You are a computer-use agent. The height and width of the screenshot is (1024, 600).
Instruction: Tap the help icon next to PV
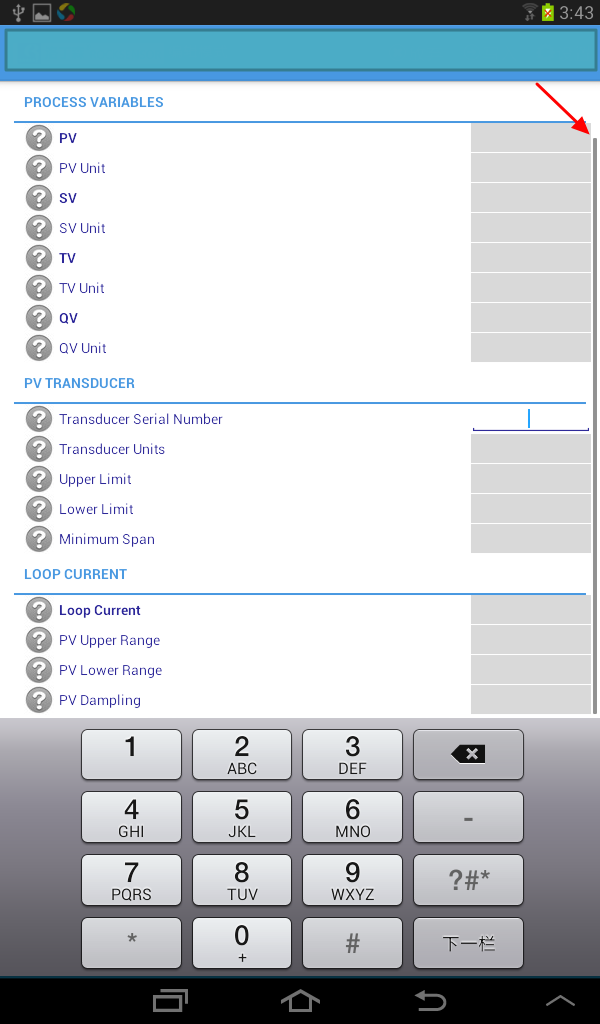[x=38, y=138]
